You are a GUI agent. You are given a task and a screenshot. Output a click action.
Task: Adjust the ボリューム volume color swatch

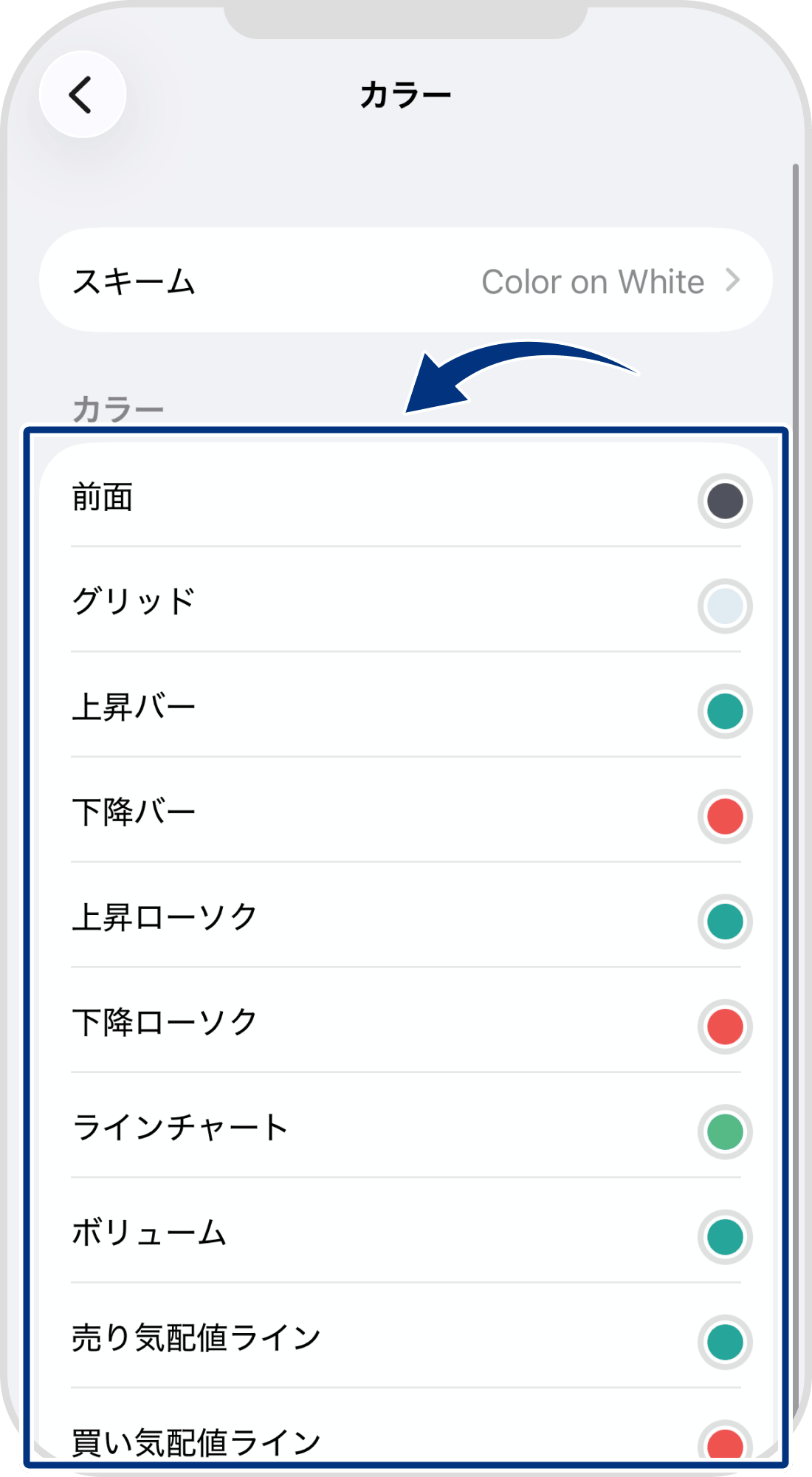tap(724, 1232)
